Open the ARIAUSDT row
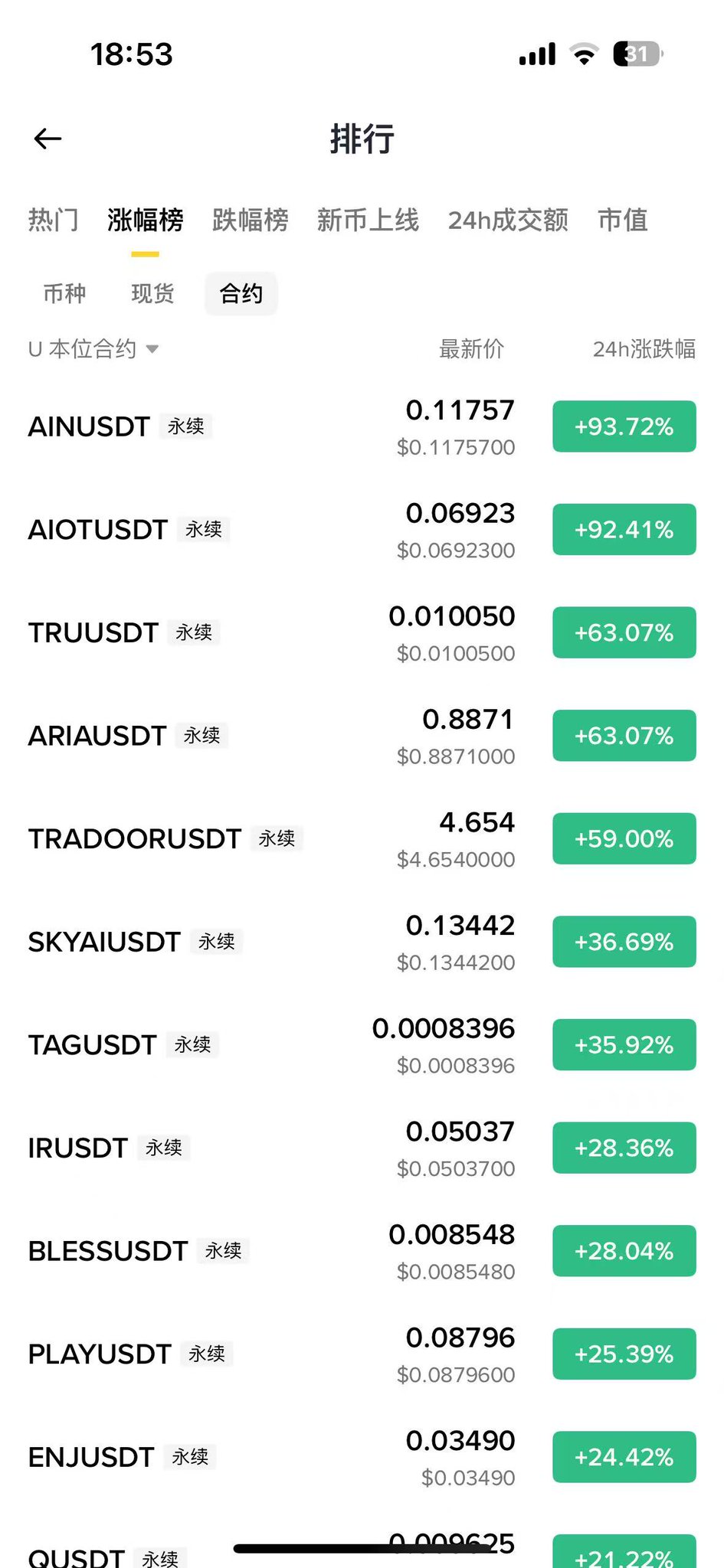724x1568 pixels. point(97,736)
